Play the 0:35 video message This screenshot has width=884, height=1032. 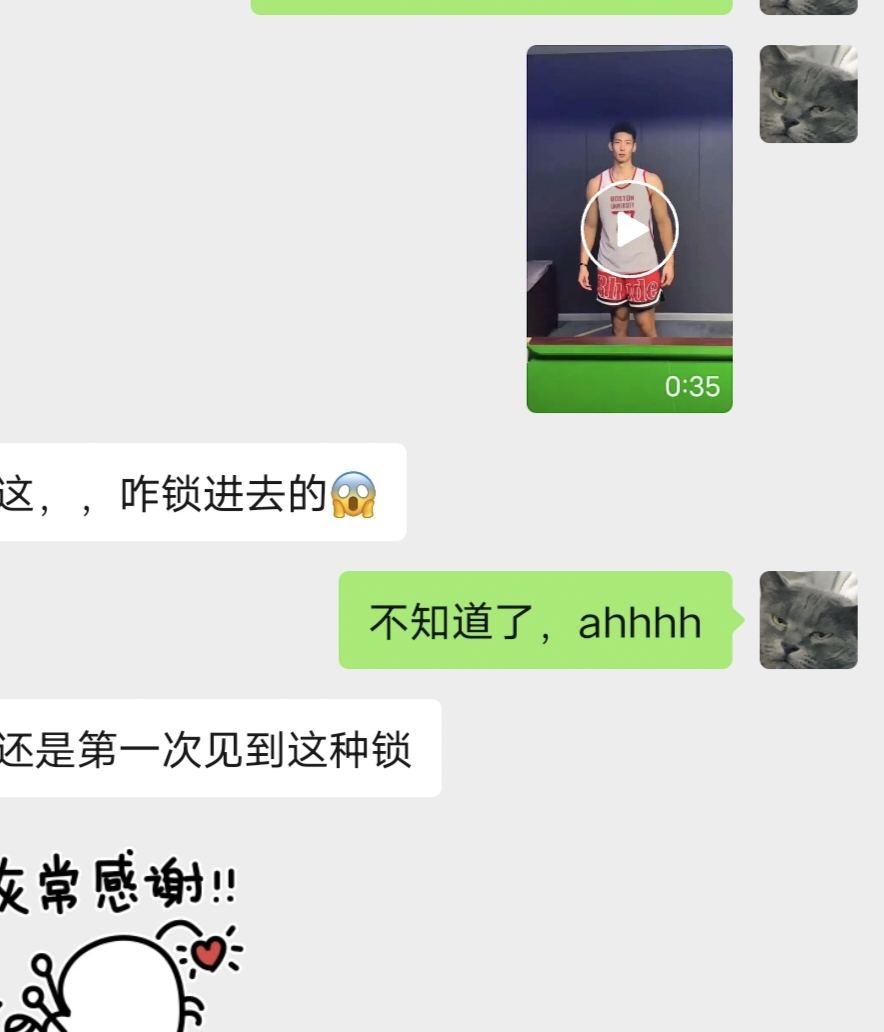[630, 229]
